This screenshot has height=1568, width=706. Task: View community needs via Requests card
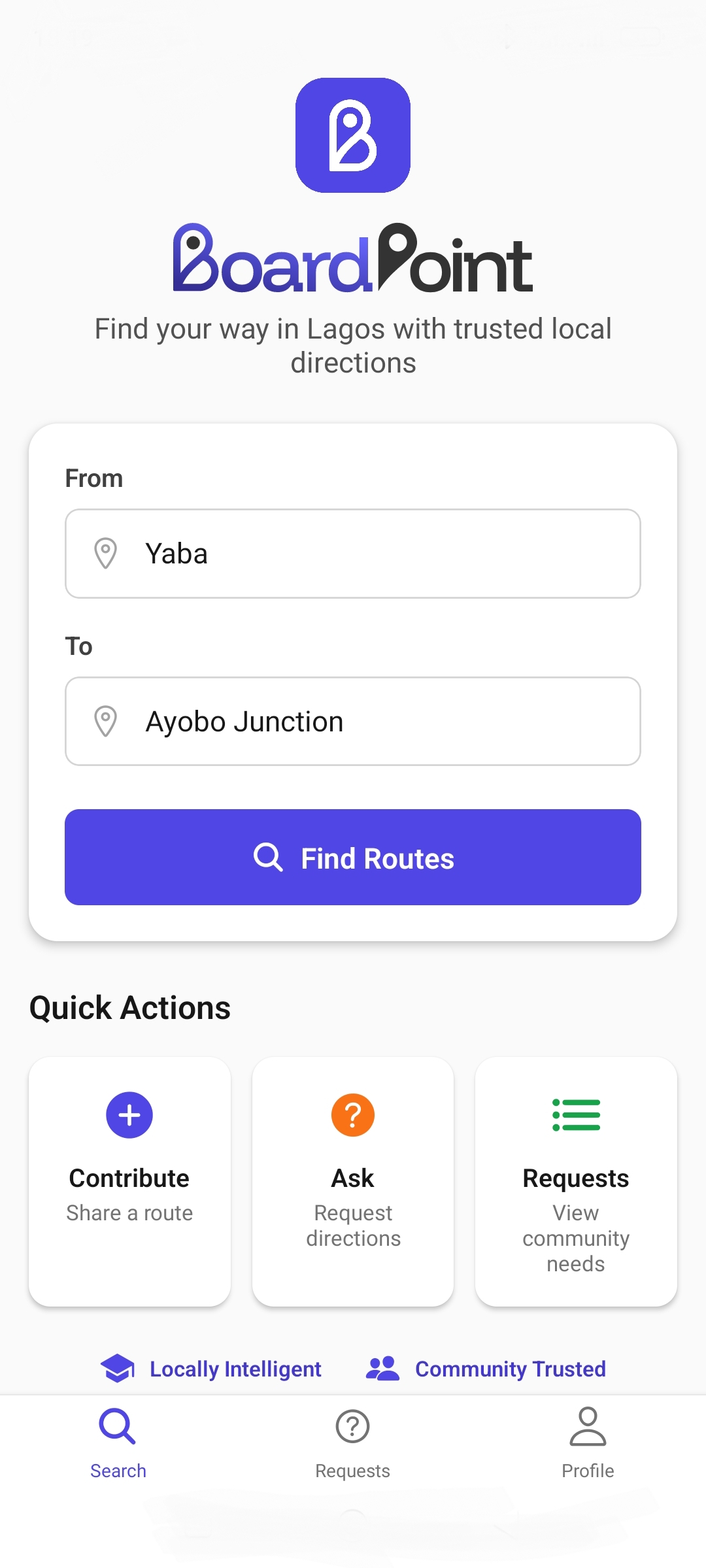[576, 1182]
